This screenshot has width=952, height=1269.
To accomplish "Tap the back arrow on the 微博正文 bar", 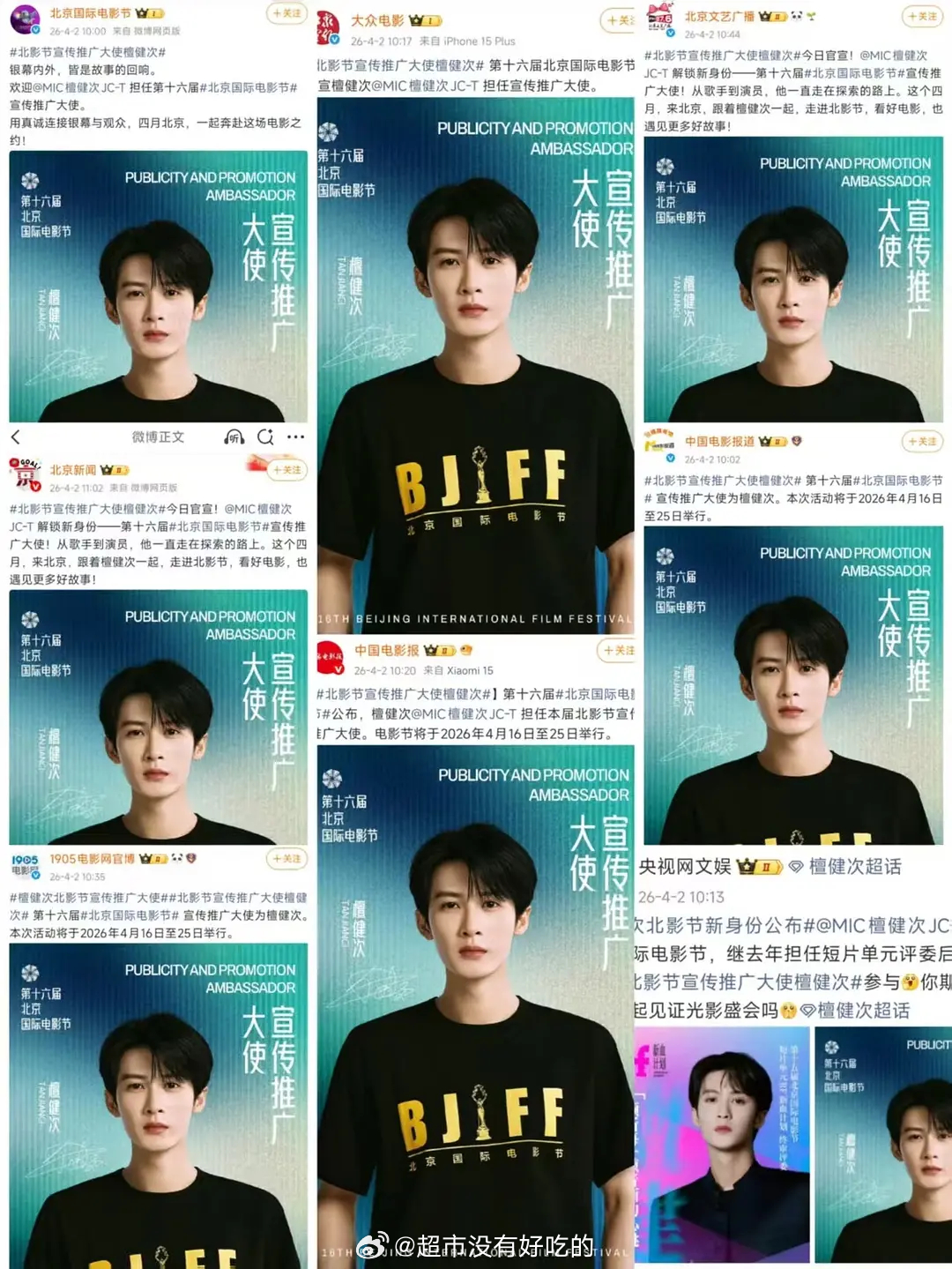I will pos(14,436).
